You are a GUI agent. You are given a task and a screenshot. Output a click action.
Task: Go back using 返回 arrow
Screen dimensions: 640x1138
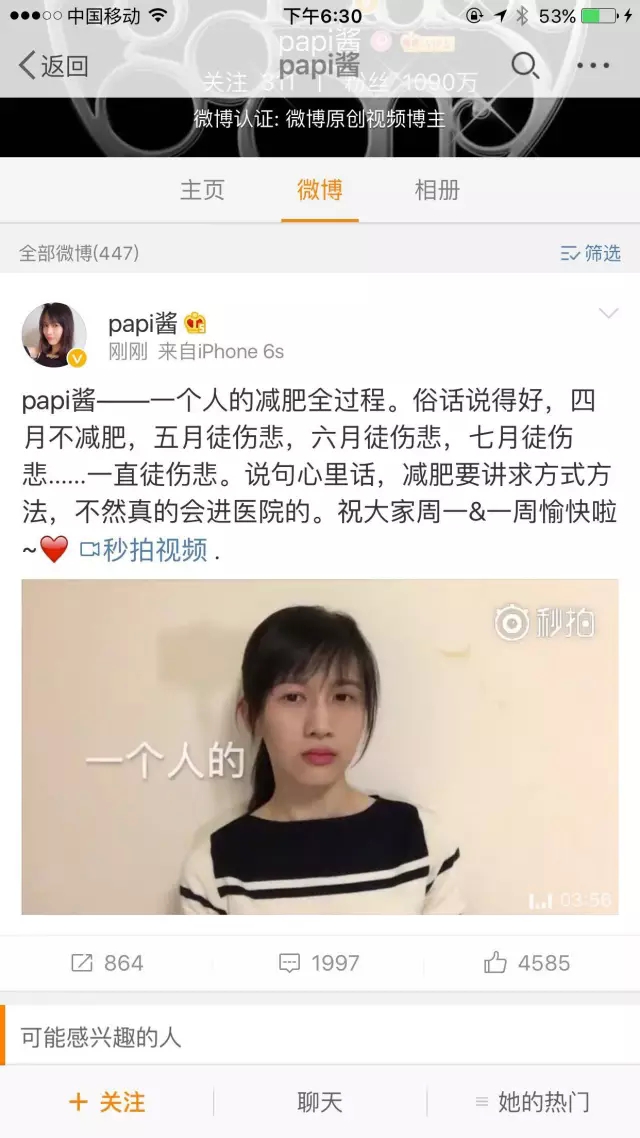[x=54, y=66]
